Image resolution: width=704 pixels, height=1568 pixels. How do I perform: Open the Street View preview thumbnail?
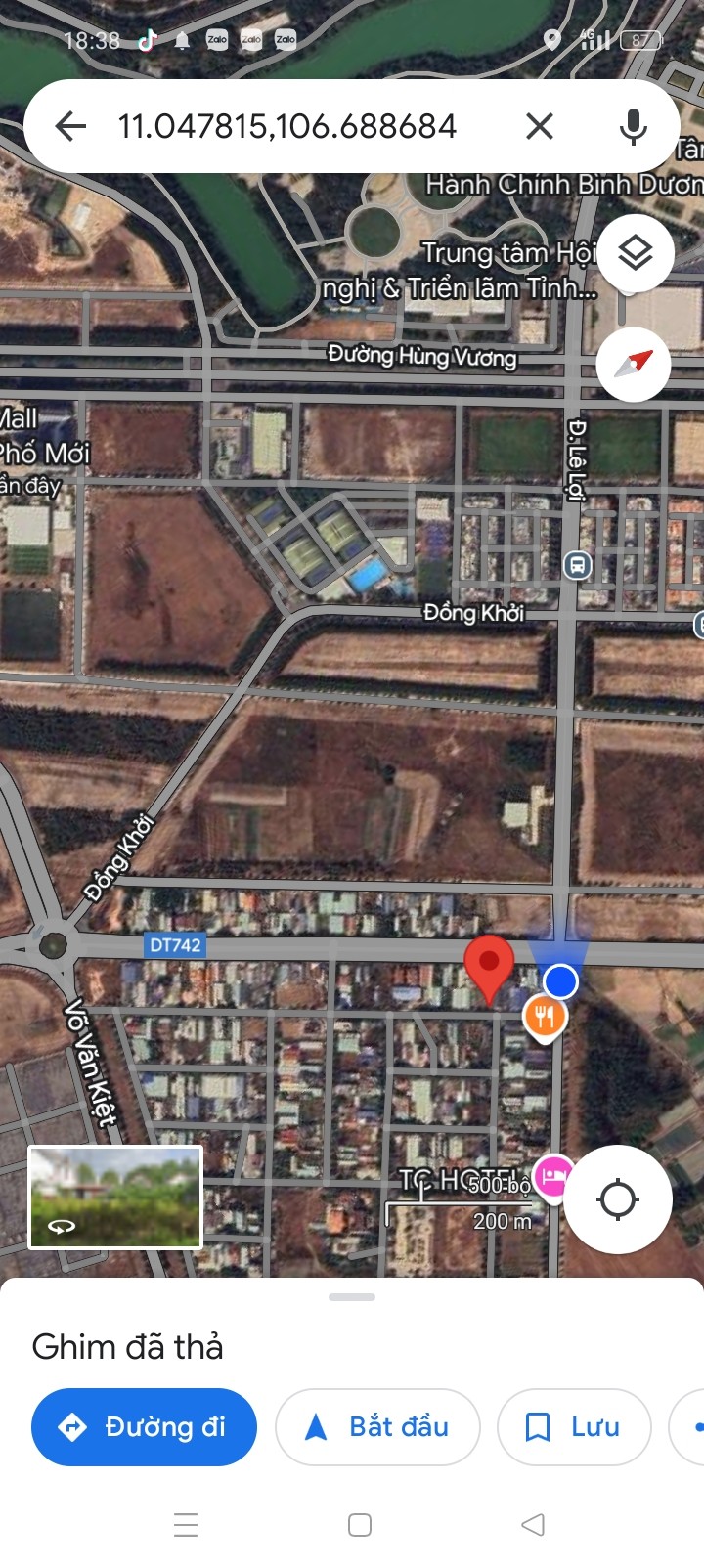pos(115,1198)
